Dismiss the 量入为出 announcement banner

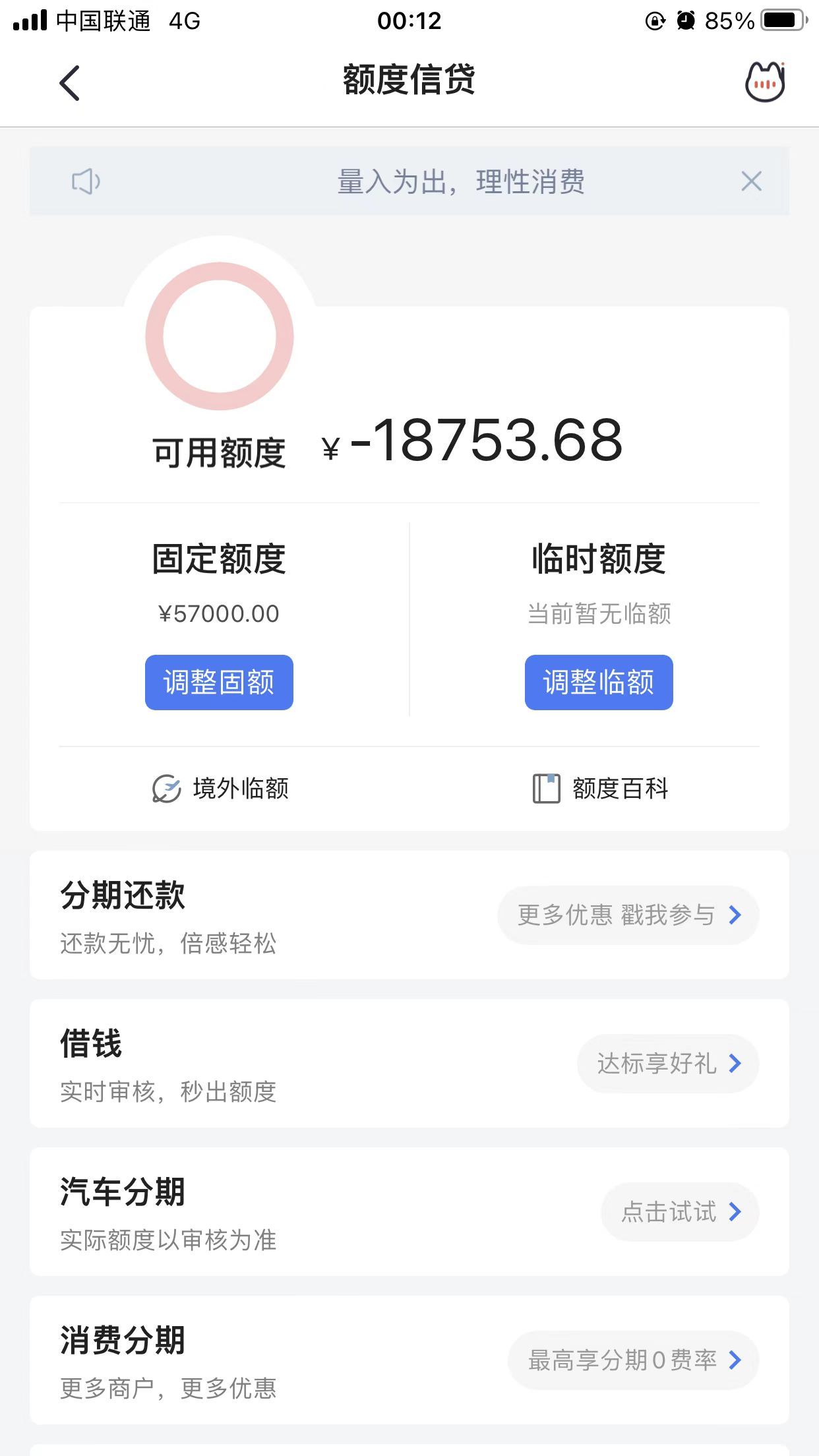pyautogui.click(x=751, y=182)
